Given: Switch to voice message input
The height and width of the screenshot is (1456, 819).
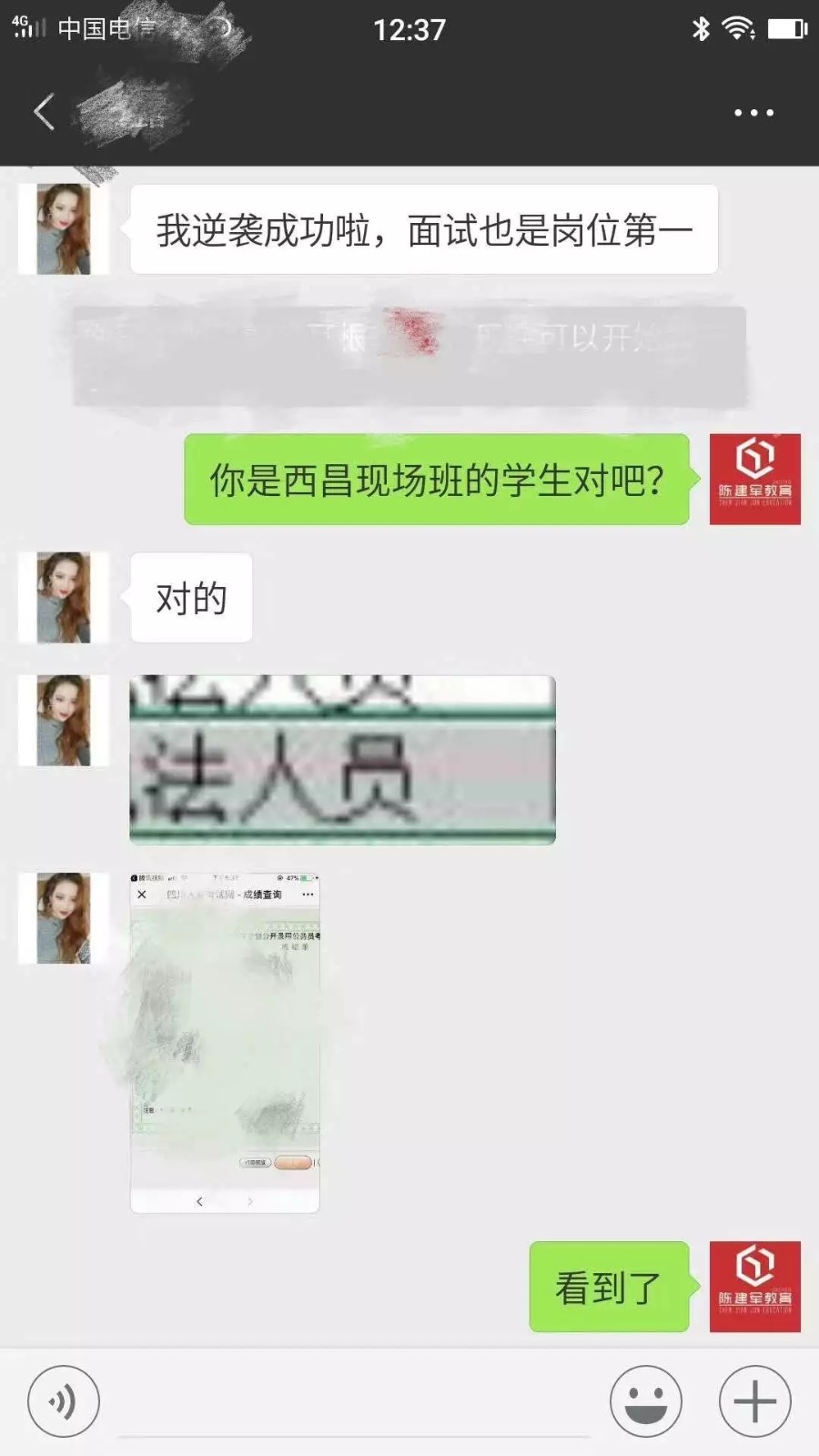Looking at the screenshot, I should click(63, 1401).
